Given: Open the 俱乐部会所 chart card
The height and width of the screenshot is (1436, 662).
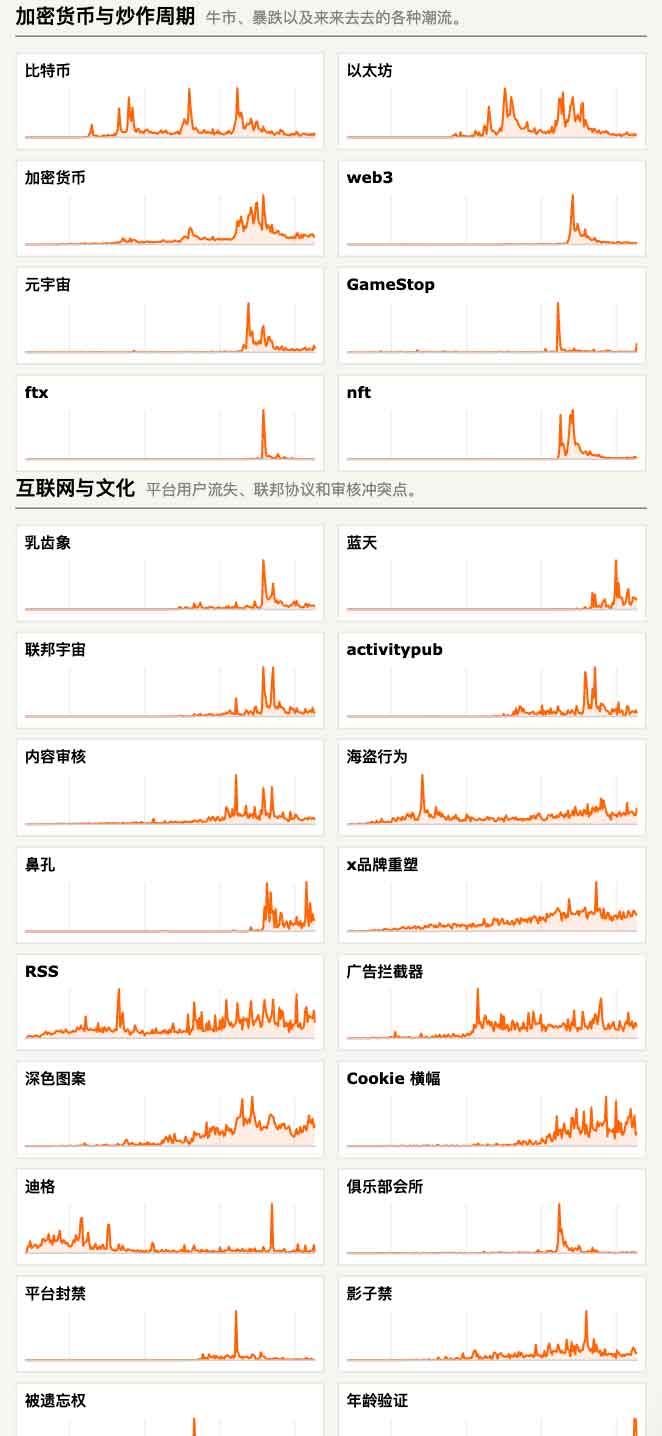Looking at the screenshot, I should tap(492, 1217).
